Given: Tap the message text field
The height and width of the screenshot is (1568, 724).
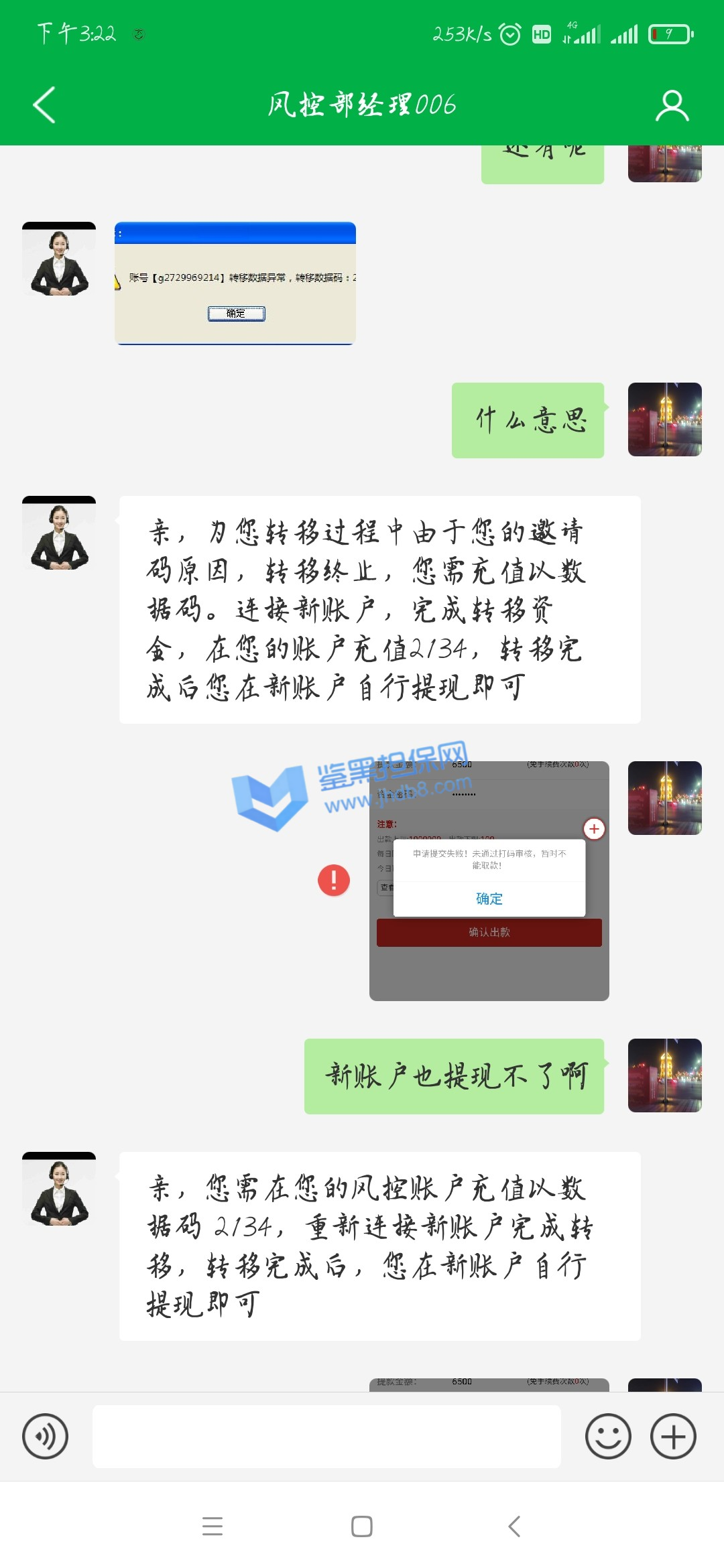Looking at the screenshot, I should (326, 1436).
